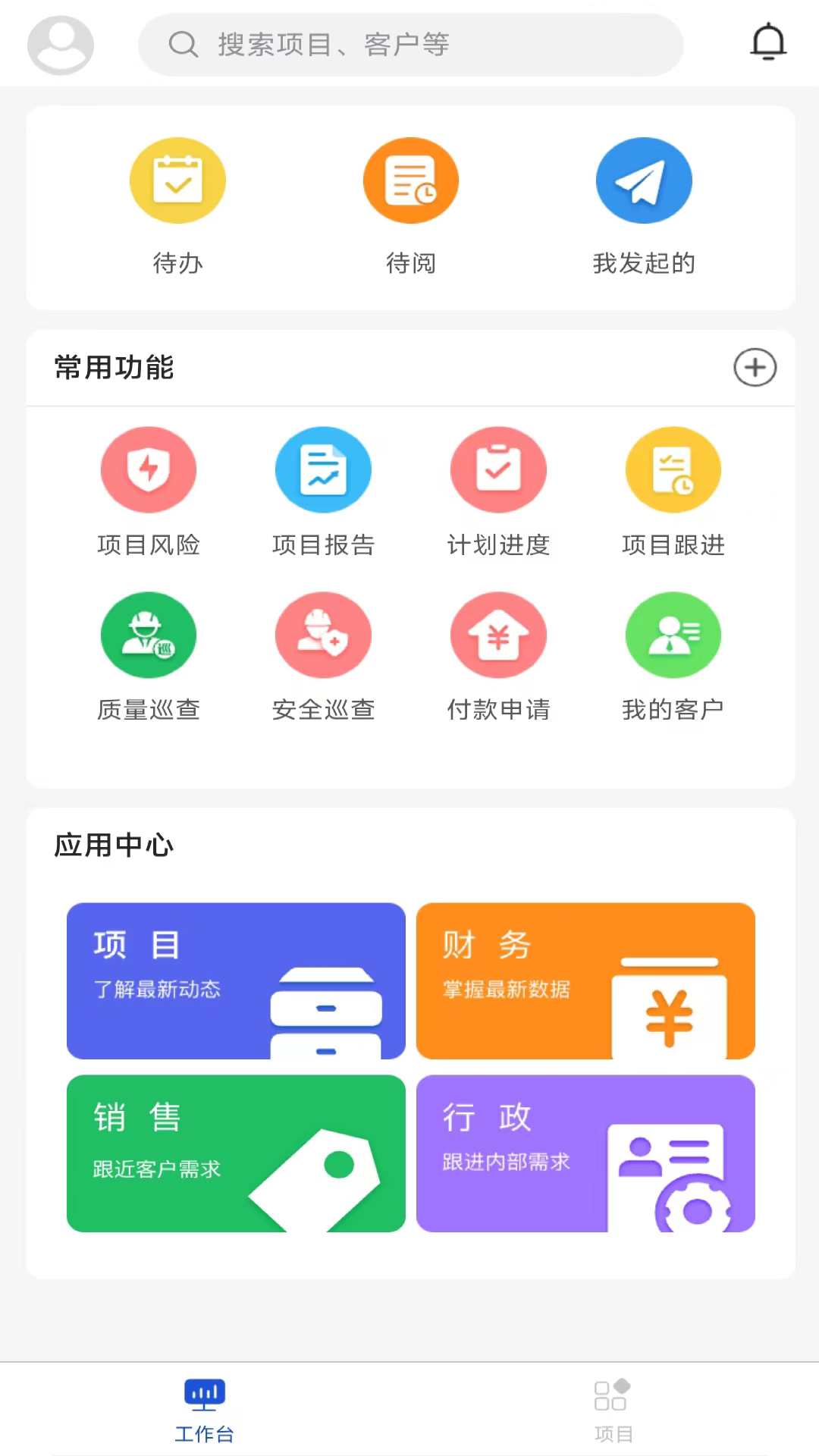The height and width of the screenshot is (1456, 819).
Task: Select the 项目报告 (project report) icon
Action: (323, 493)
